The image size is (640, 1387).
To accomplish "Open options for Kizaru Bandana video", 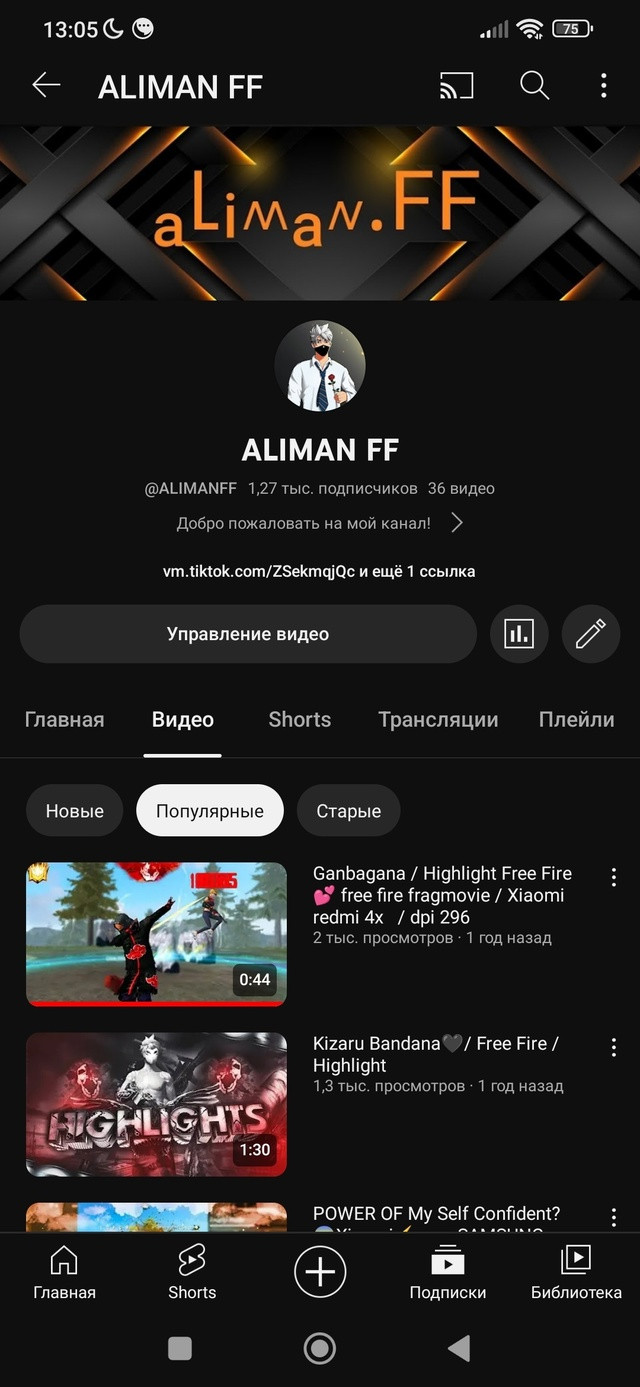I will (613, 1048).
